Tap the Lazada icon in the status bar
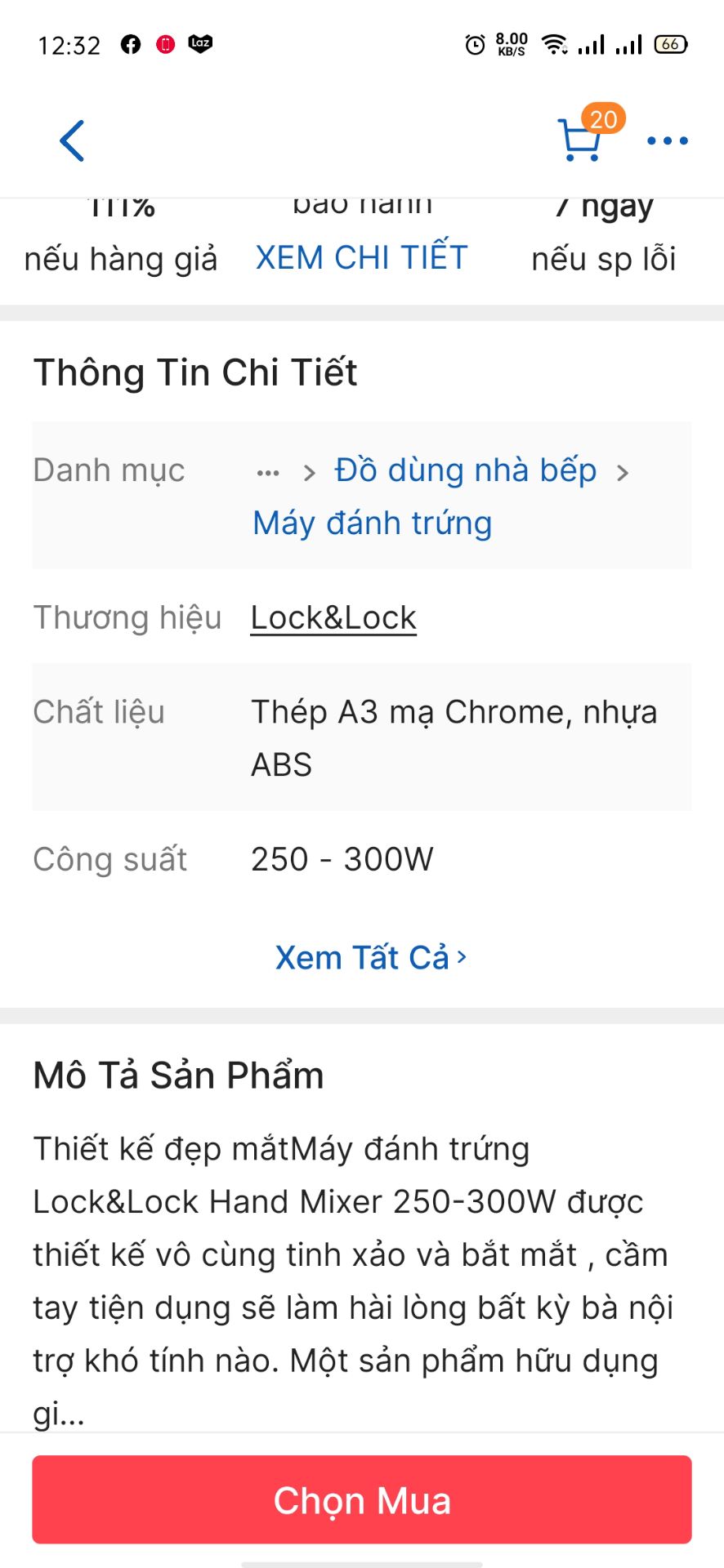This screenshot has height=1568, width=724. (x=202, y=44)
